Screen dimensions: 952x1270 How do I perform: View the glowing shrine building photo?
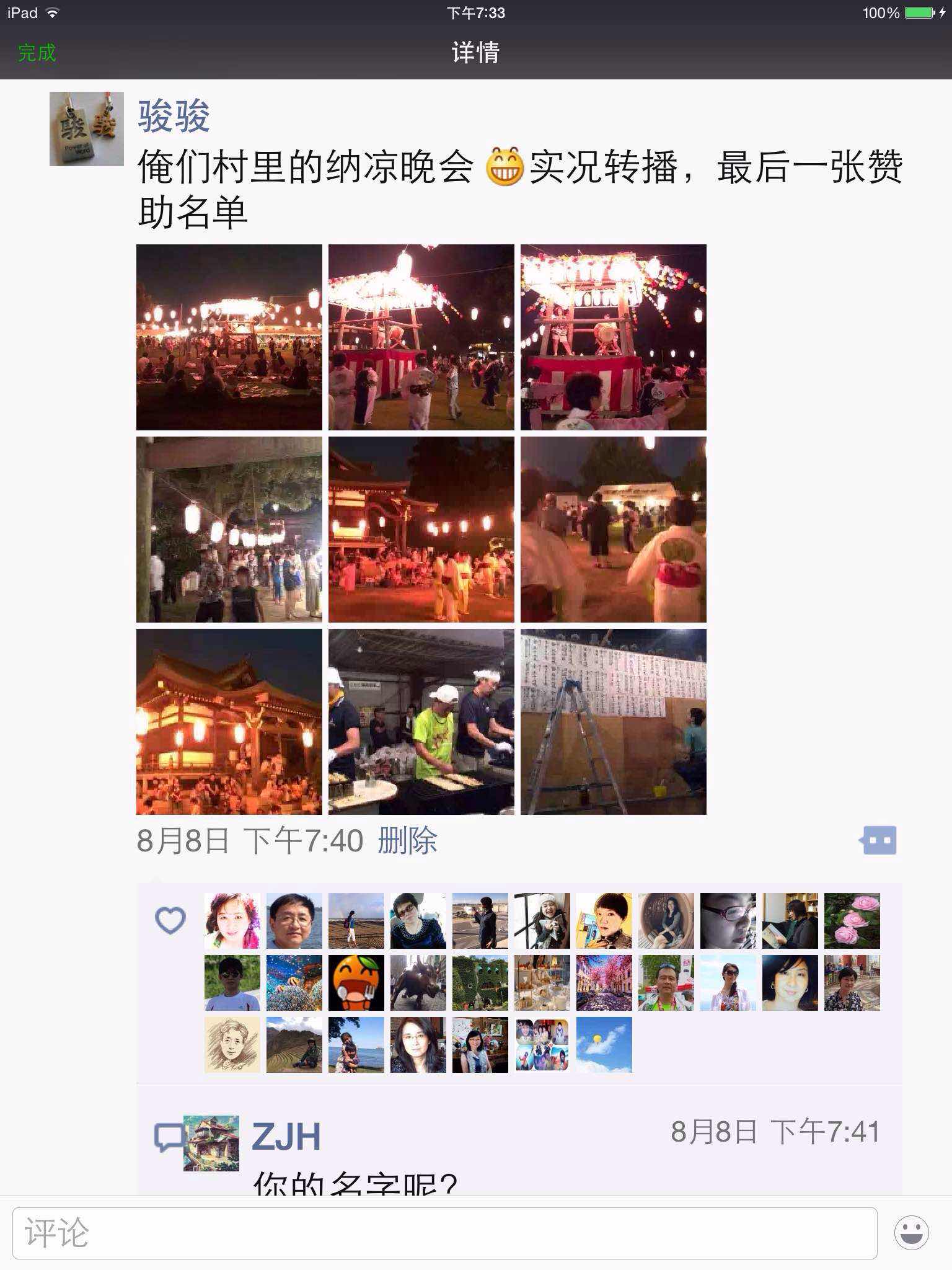pos(229,722)
